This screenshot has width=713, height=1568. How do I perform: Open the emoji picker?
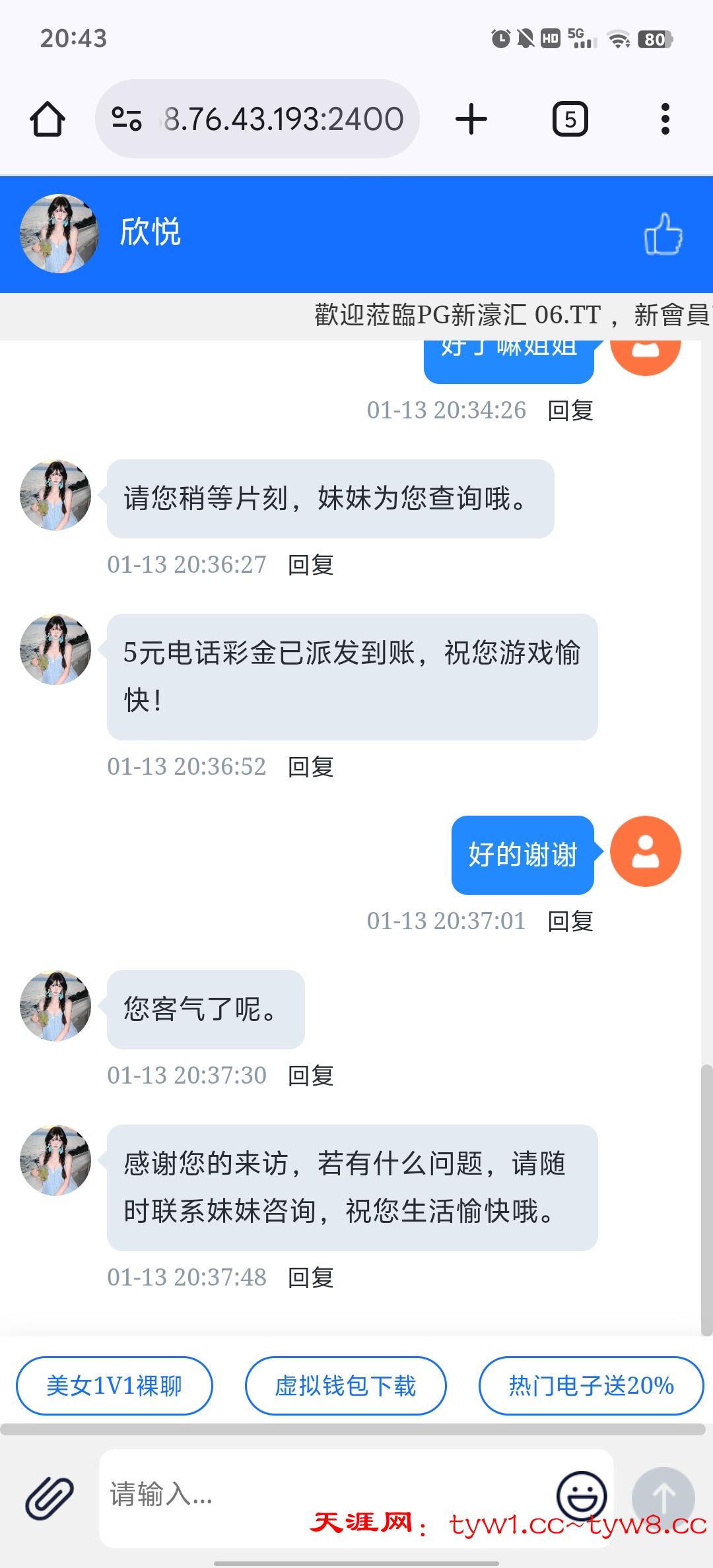click(x=582, y=1495)
